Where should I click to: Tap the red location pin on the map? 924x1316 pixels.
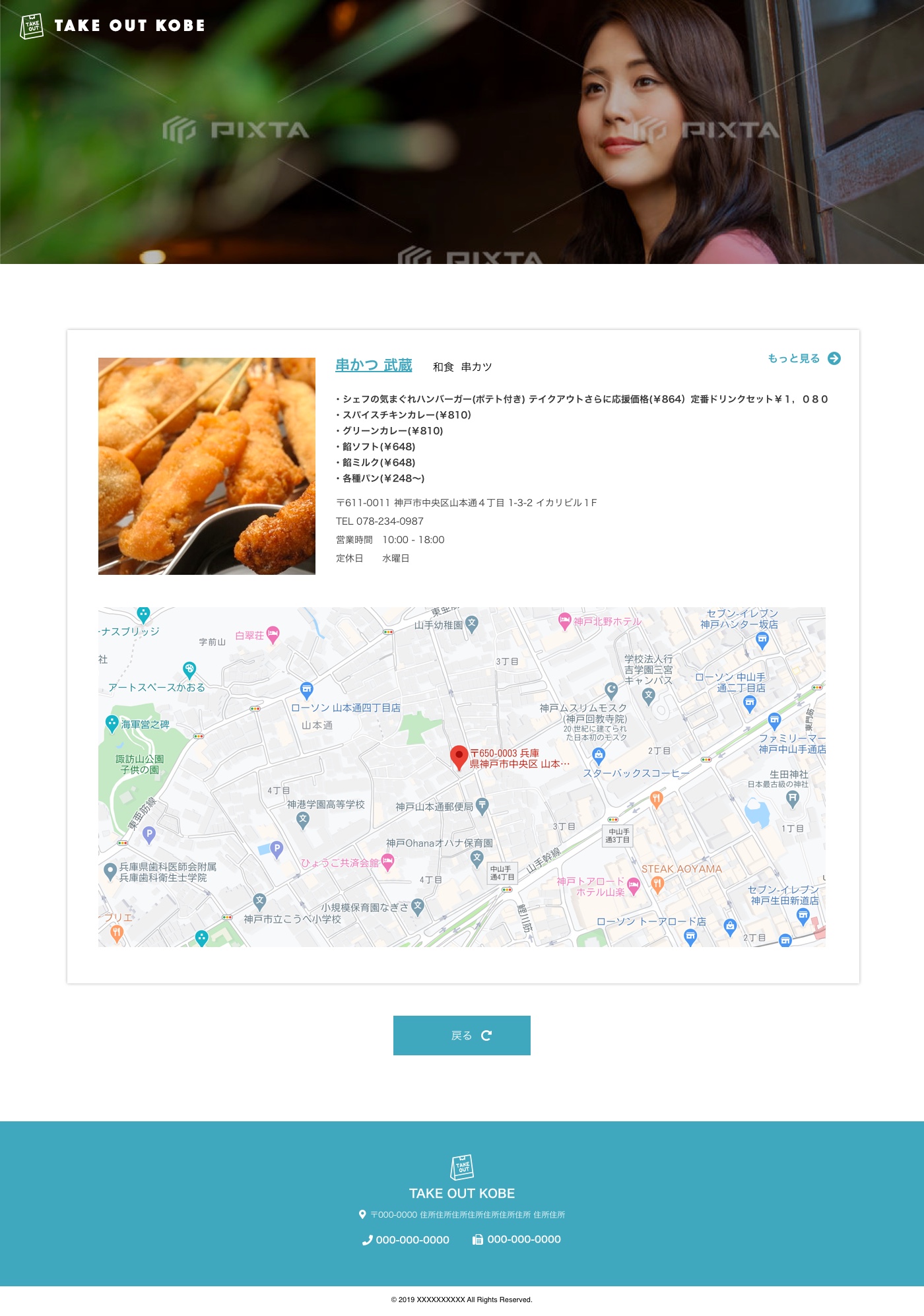(x=459, y=756)
